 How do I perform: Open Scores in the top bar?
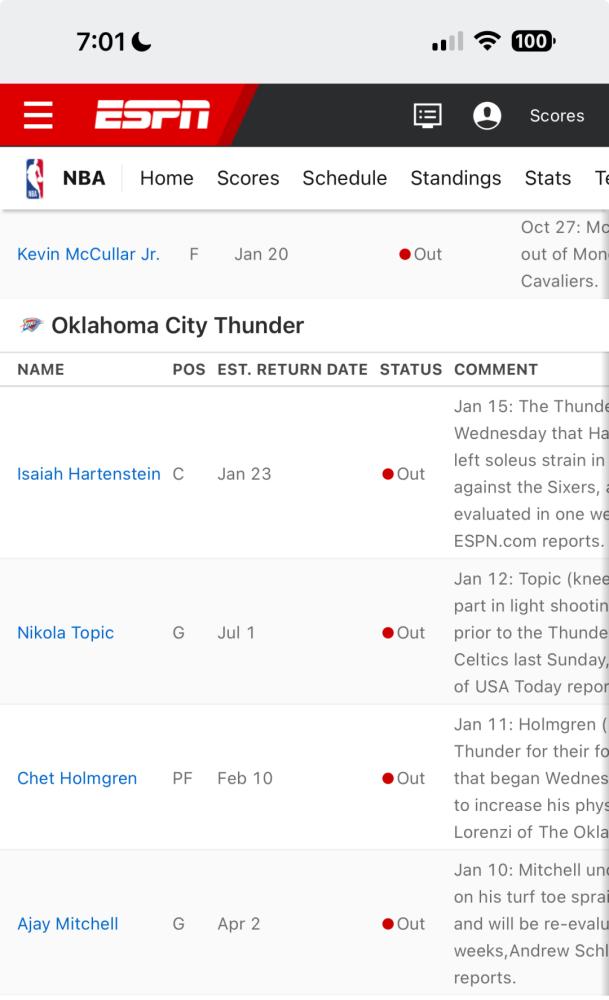tap(557, 115)
